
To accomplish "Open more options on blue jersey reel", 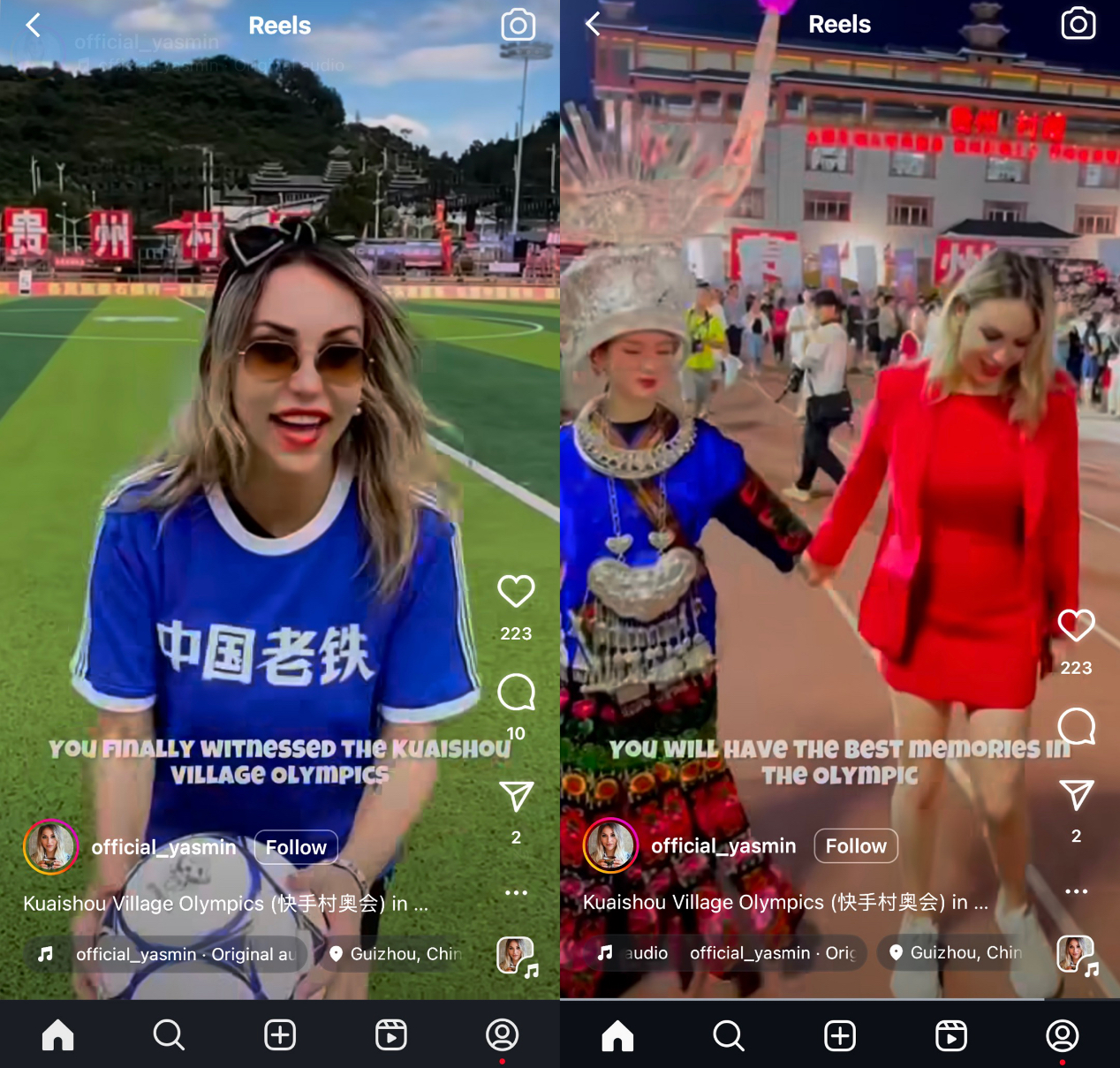I will (x=516, y=892).
